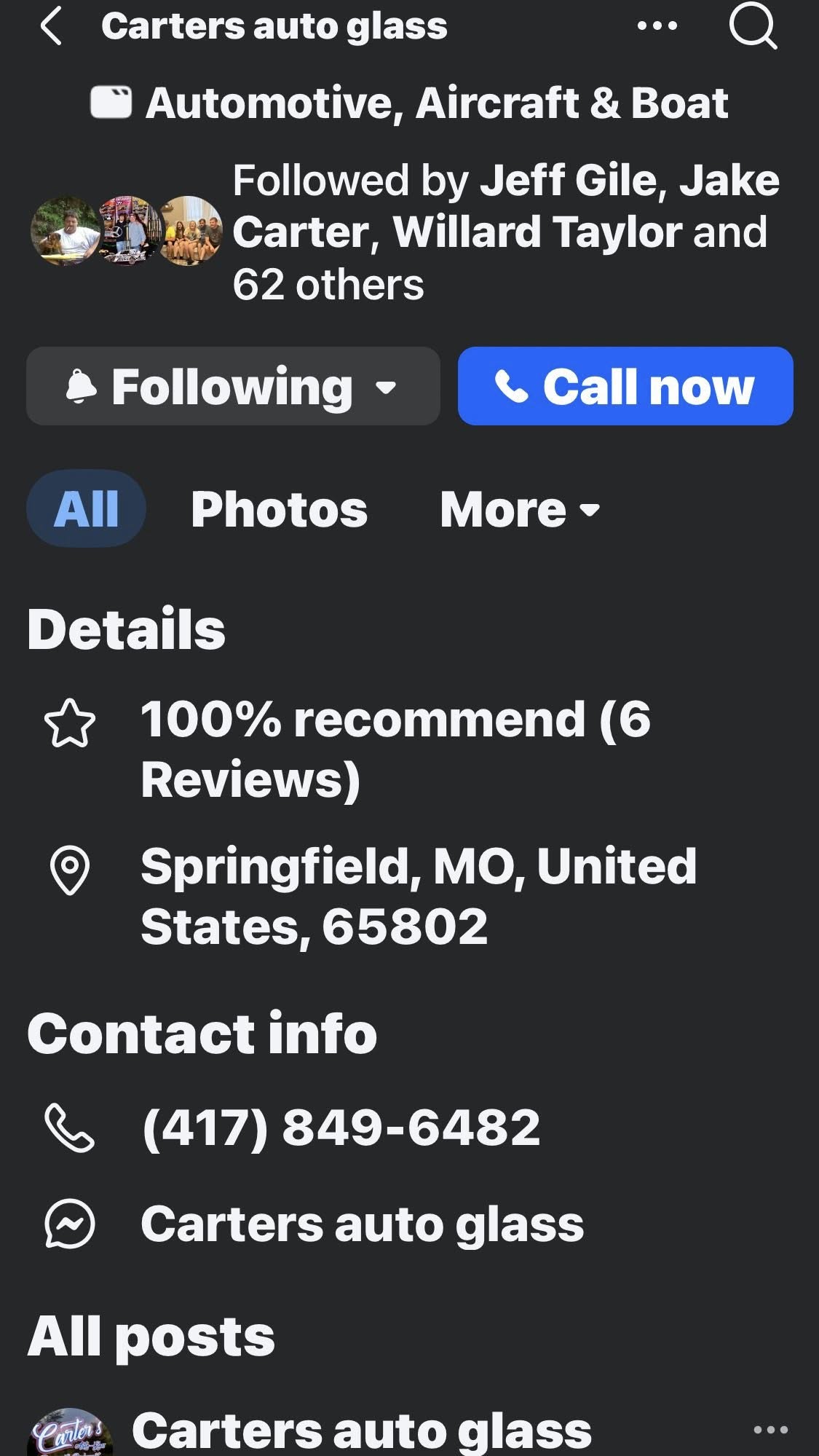Tap the Call now button
The image size is (819, 1456).
625,386
